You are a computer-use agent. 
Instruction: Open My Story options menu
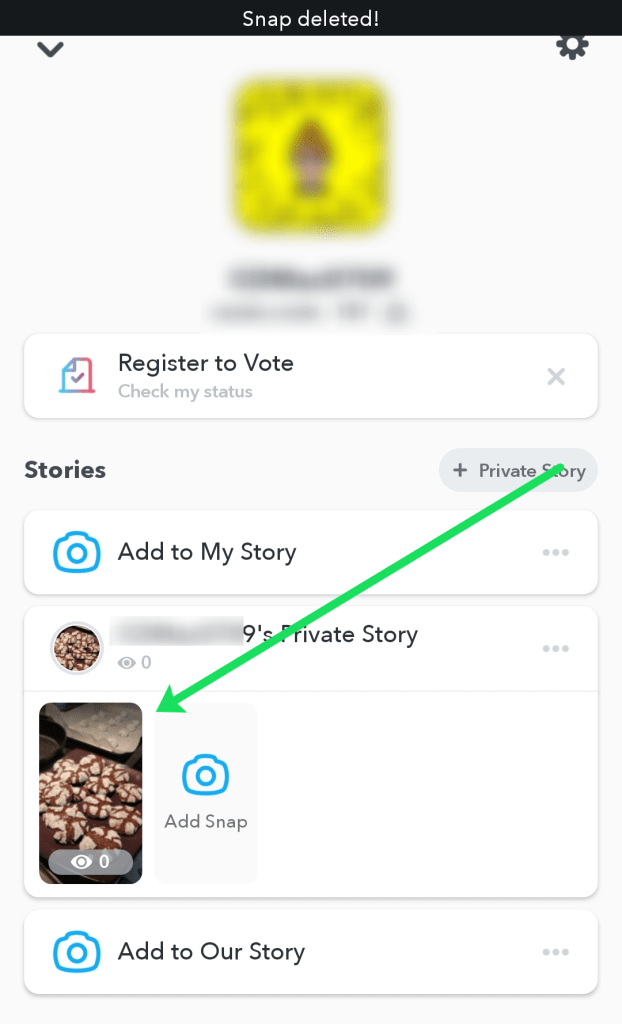[555, 552]
